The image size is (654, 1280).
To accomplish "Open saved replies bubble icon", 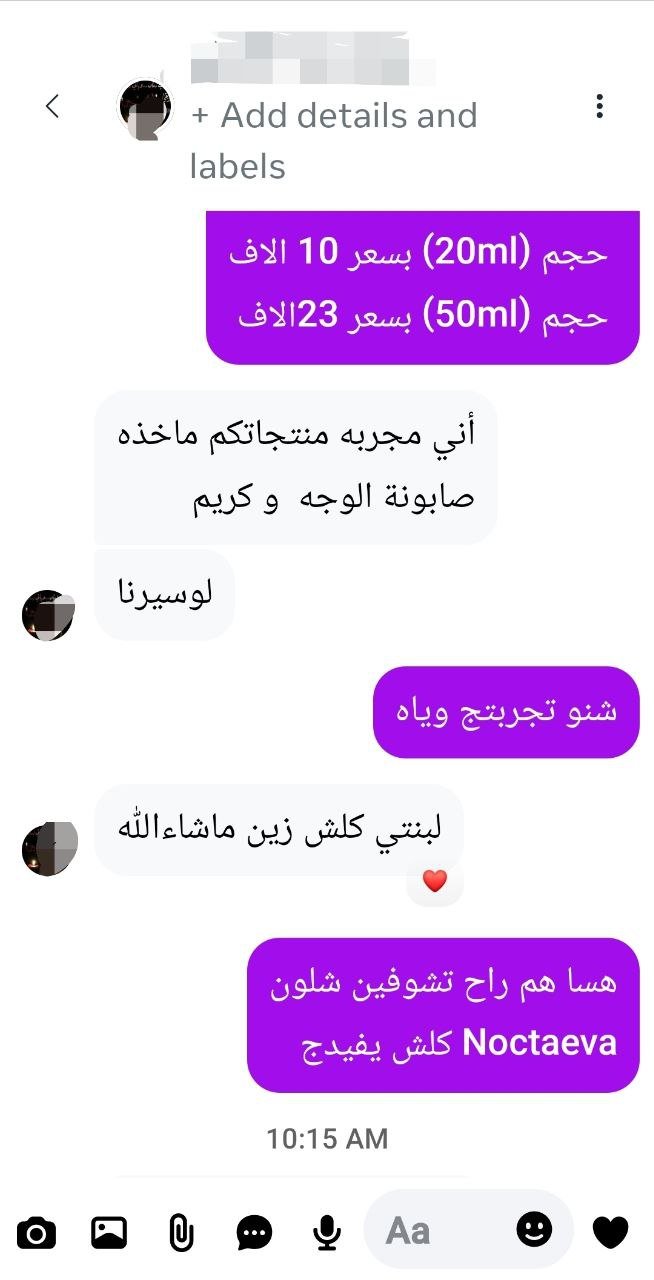I will 254,1232.
